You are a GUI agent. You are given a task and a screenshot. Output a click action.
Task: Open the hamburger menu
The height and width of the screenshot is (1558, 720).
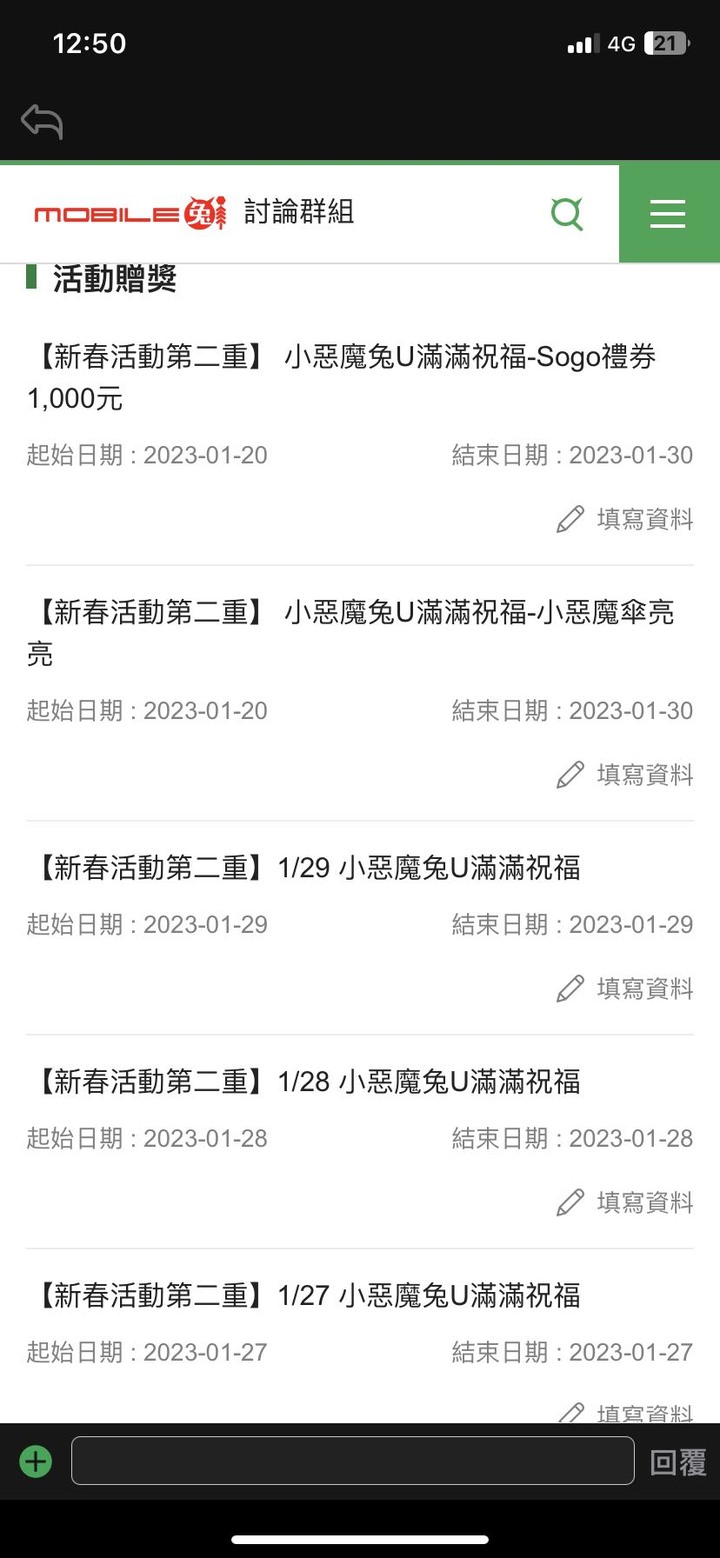click(x=668, y=214)
